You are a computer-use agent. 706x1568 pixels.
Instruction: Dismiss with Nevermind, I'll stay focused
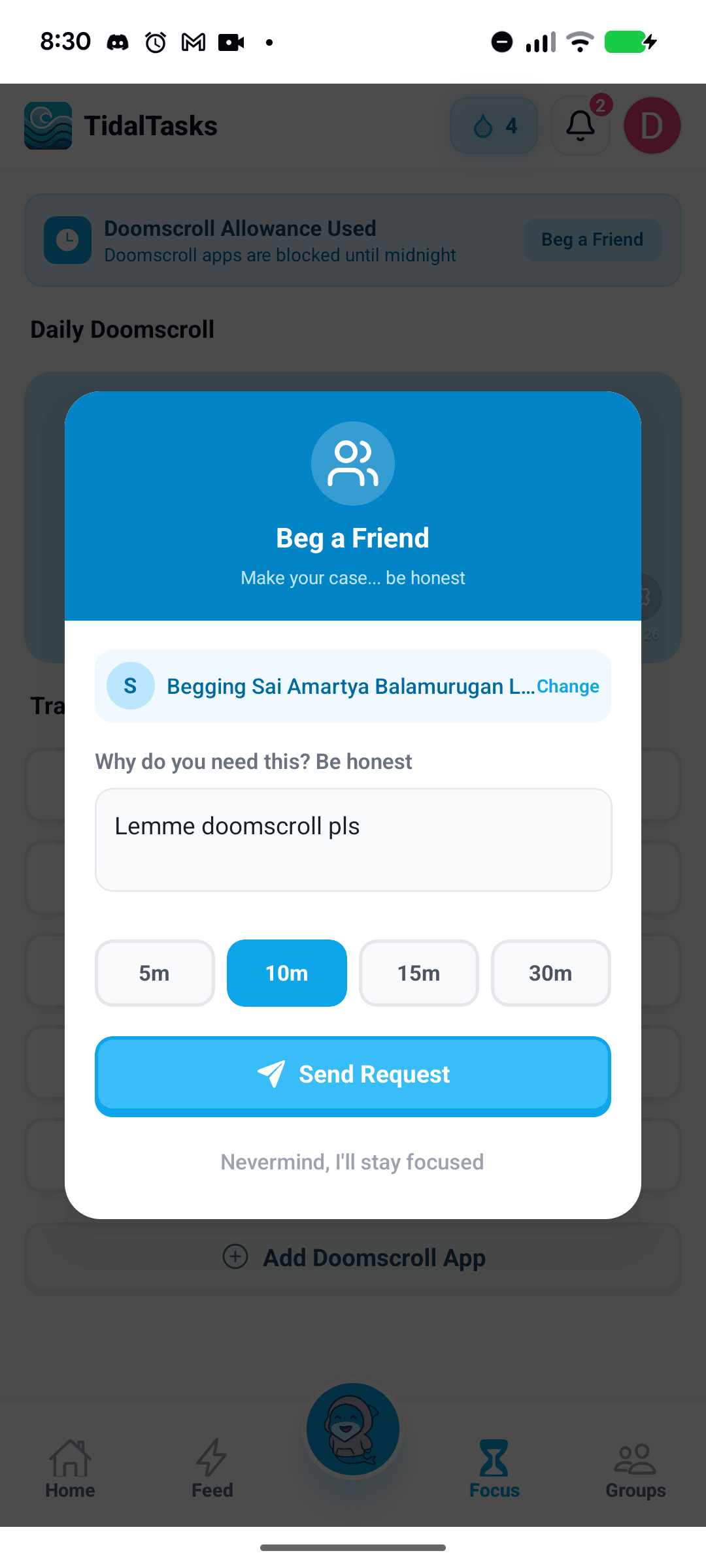[x=352, y=1162]
